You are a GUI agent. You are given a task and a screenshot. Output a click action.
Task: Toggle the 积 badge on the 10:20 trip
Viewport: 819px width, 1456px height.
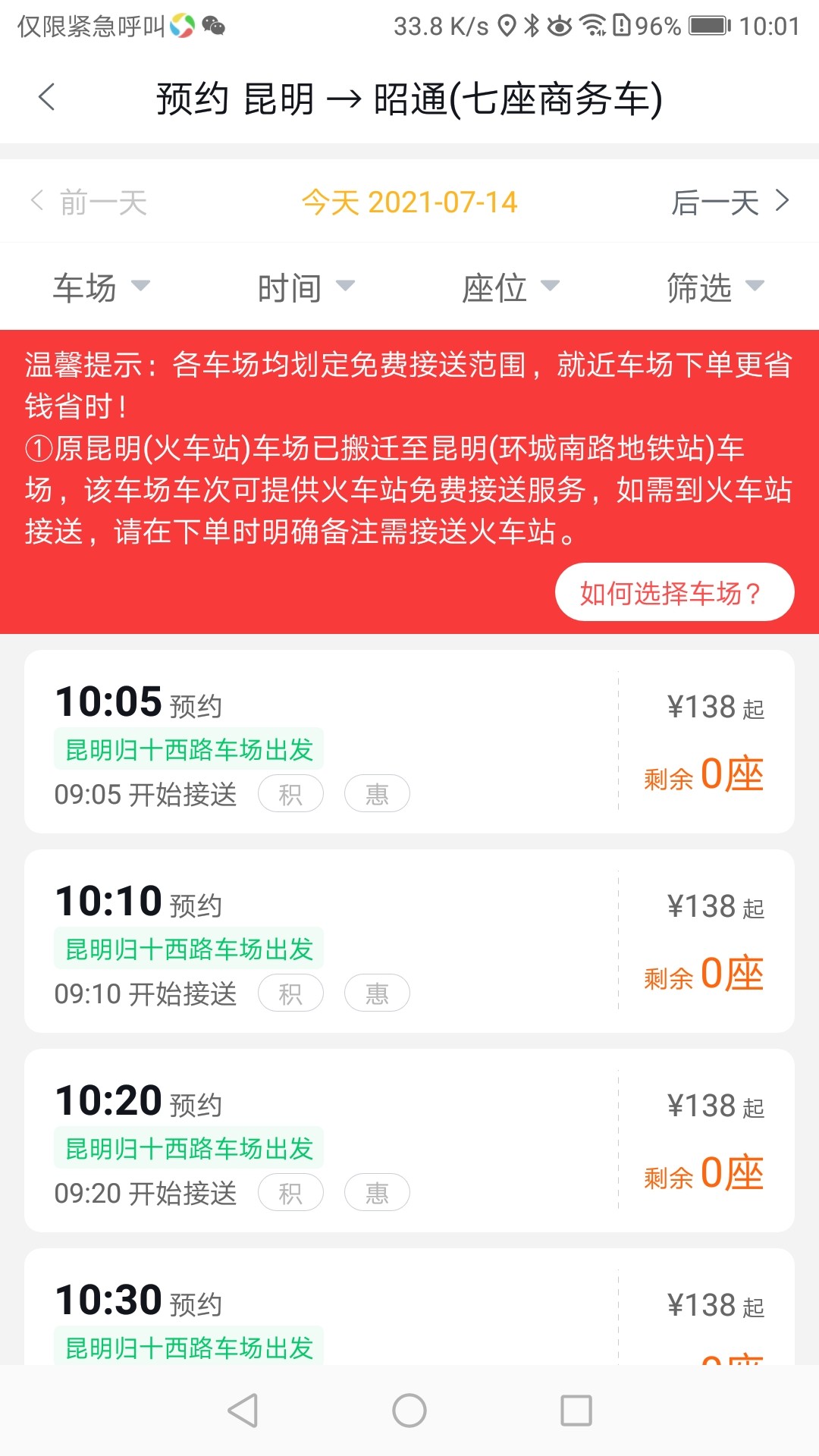point(292,1192)
